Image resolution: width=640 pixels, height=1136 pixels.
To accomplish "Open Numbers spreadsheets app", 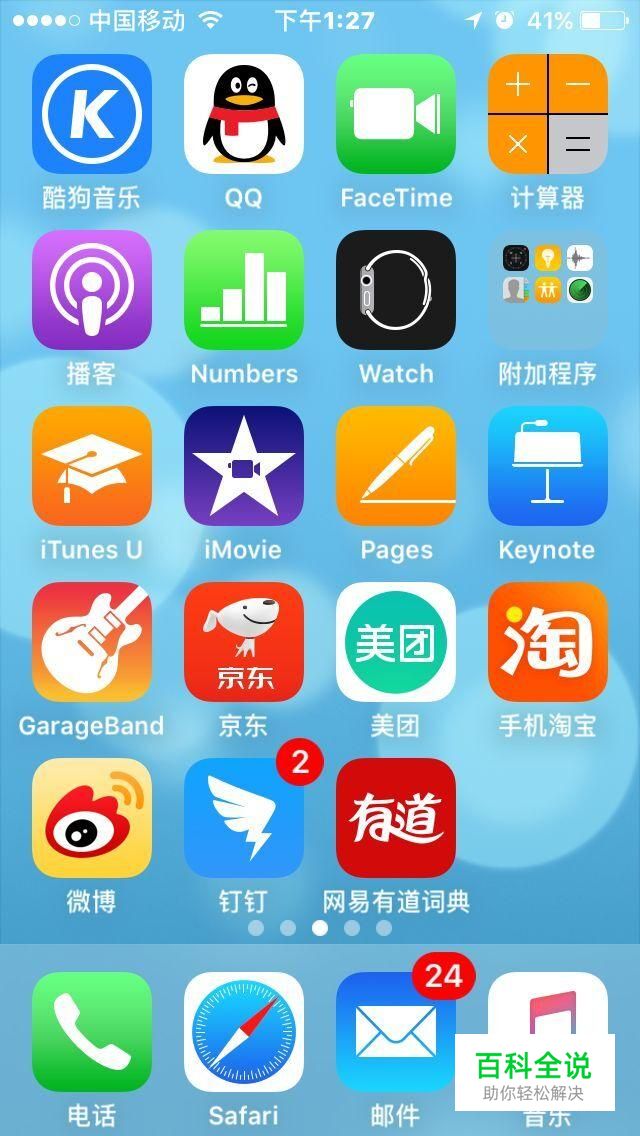I will (244, 290).
